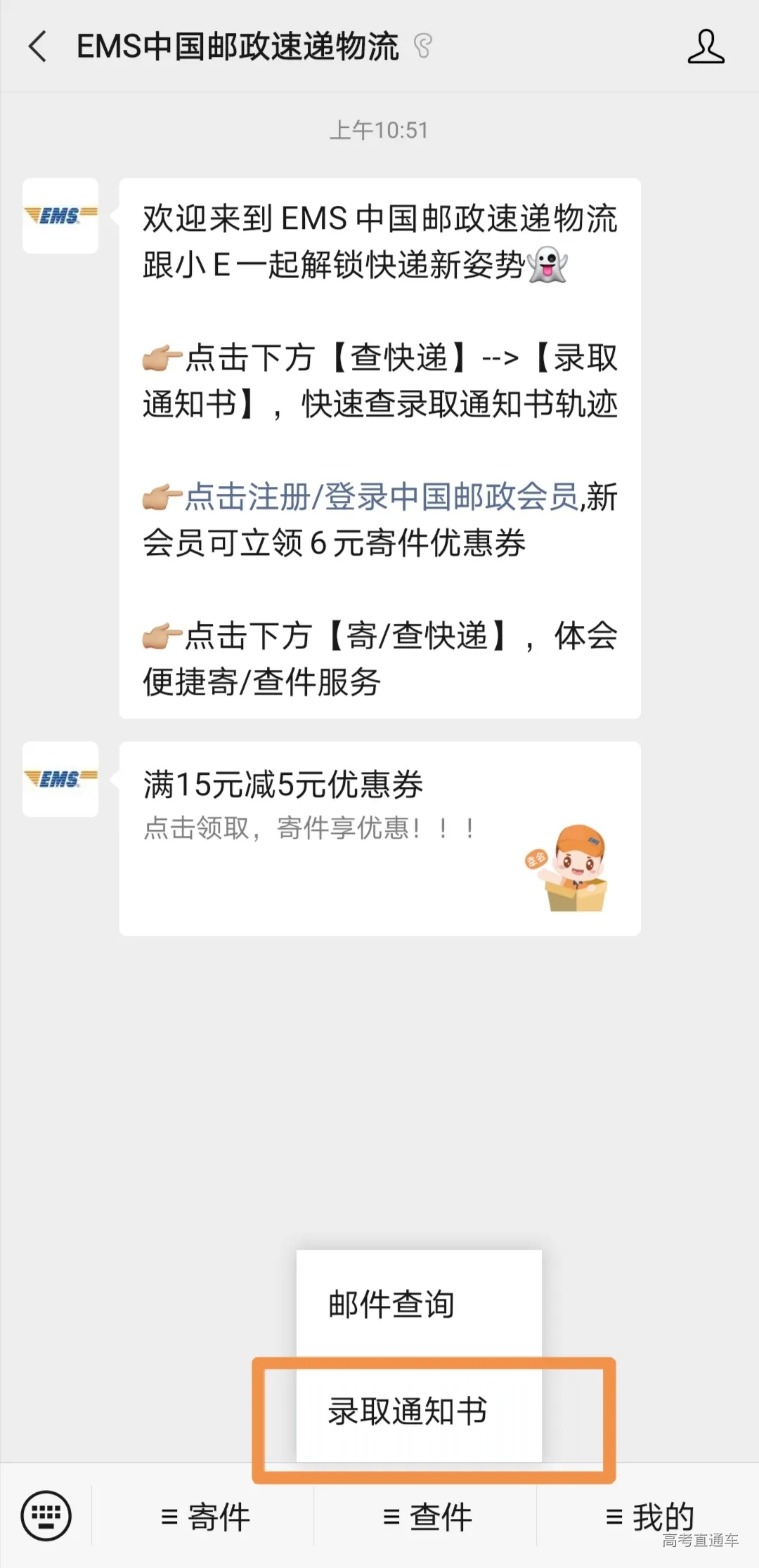Image resolution: width=759 pixels, height=1568 pixels.
Task: Open the 我的 bottom menu
Action: tap(649, 1517)
